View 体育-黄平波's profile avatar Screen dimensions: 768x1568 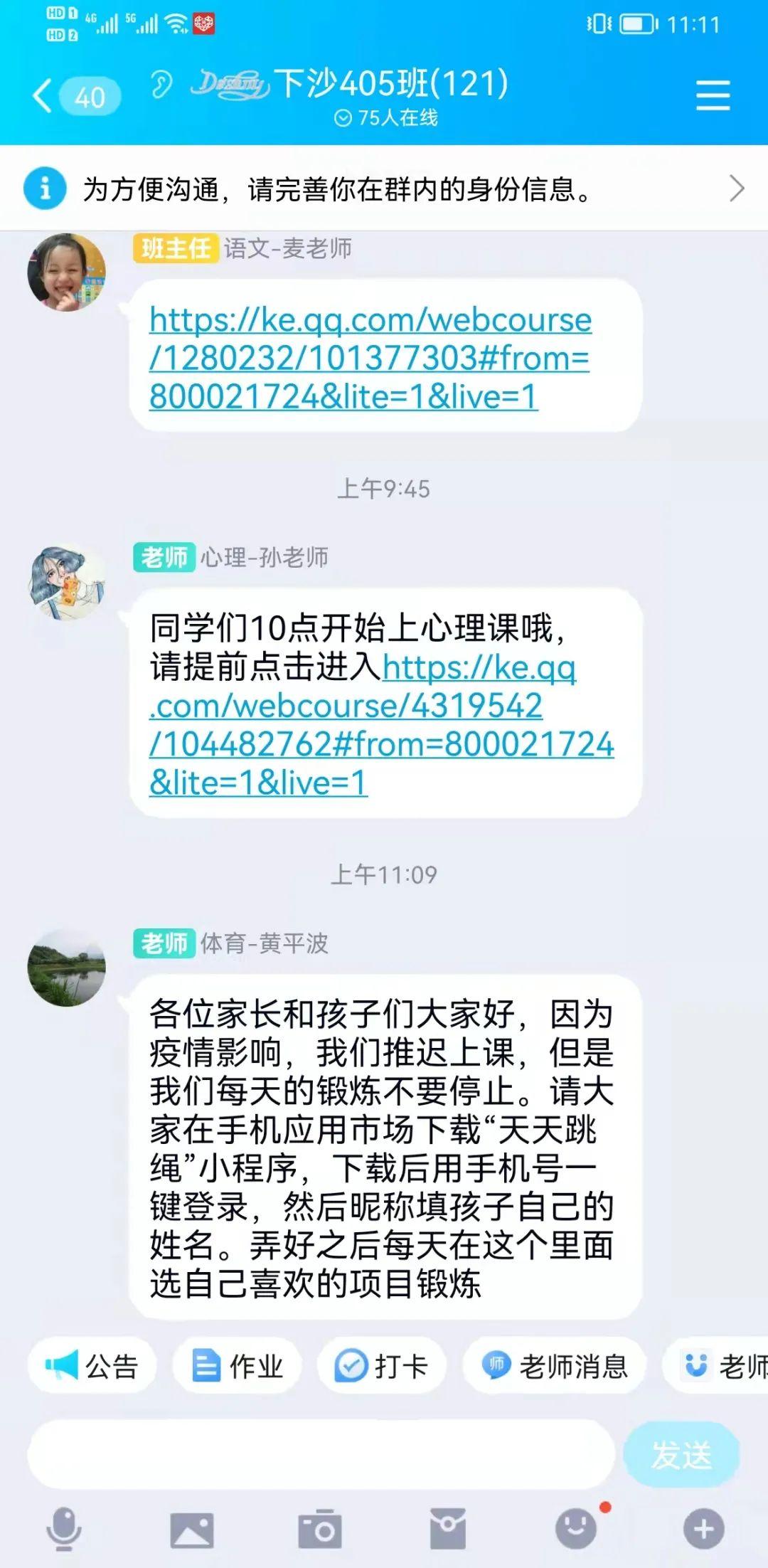[66, 968]
